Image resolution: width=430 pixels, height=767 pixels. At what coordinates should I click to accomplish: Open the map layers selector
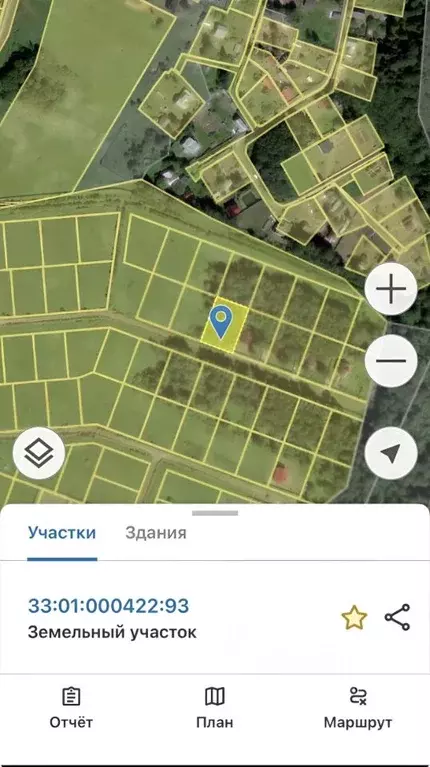point(39,453)
